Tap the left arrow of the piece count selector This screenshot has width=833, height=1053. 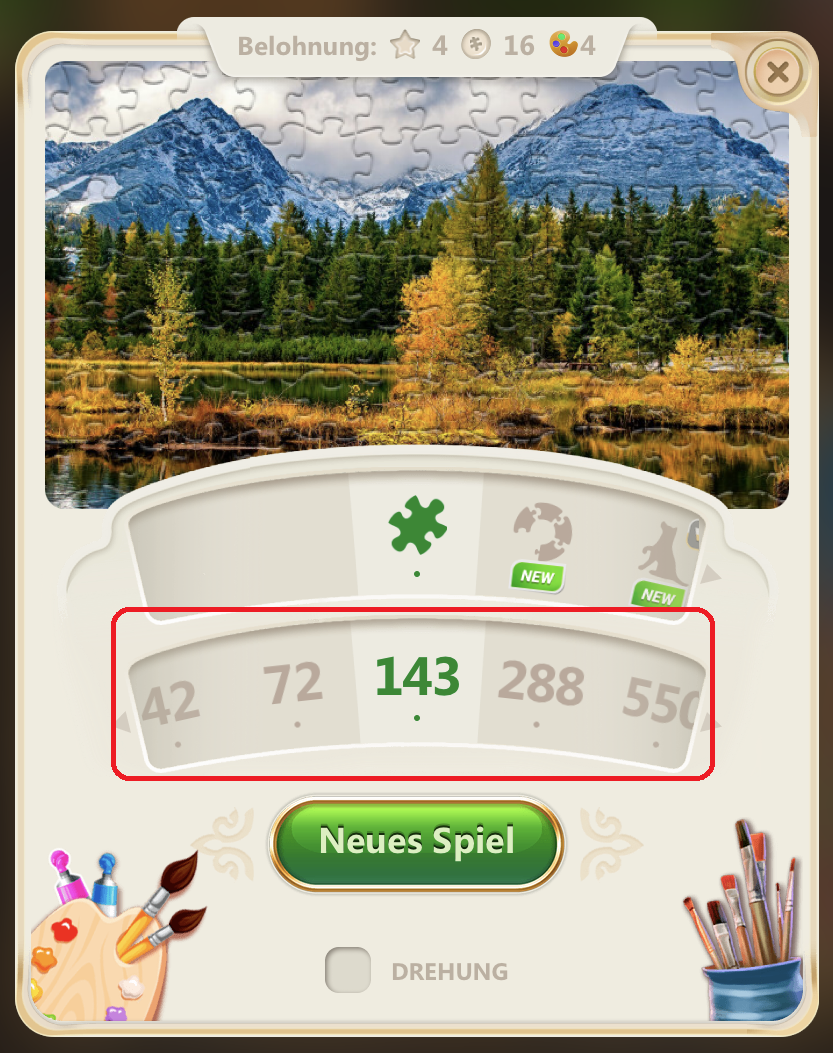point(122,722)
